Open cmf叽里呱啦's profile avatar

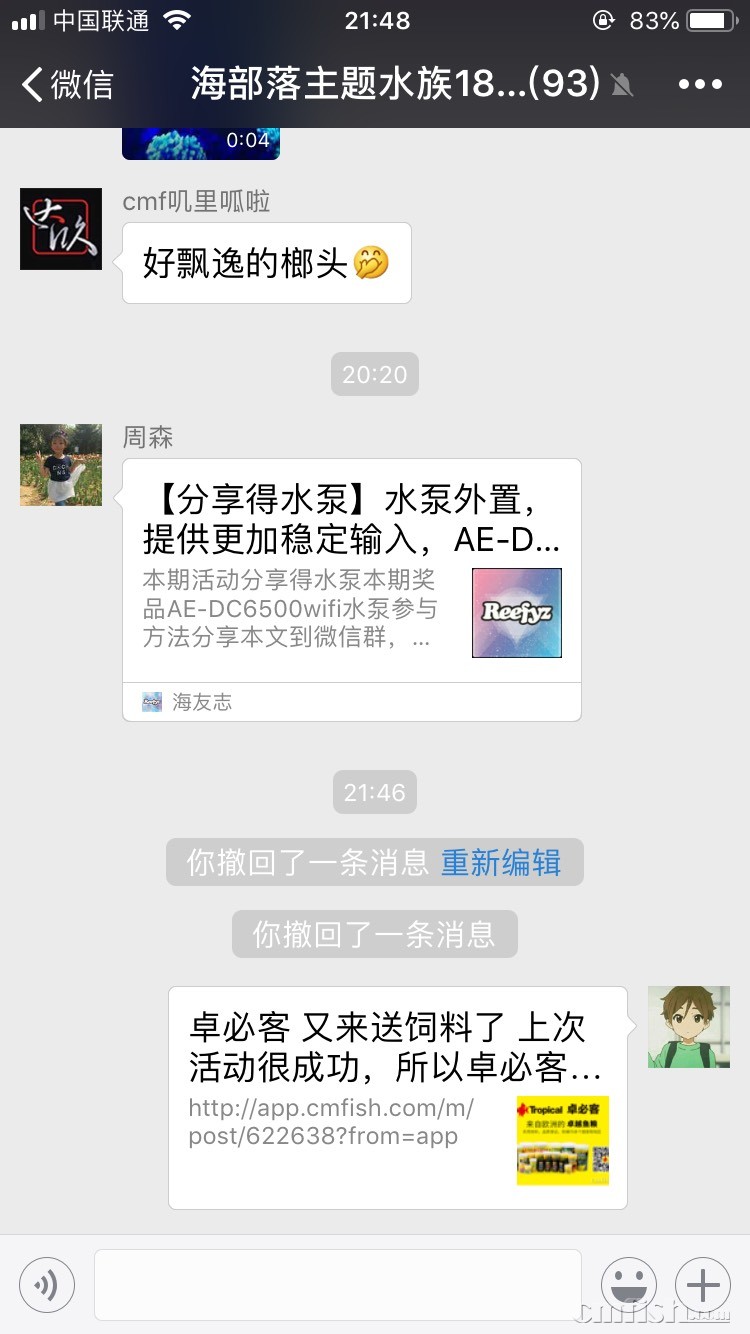pyautogui.click(x=61, y=228)
